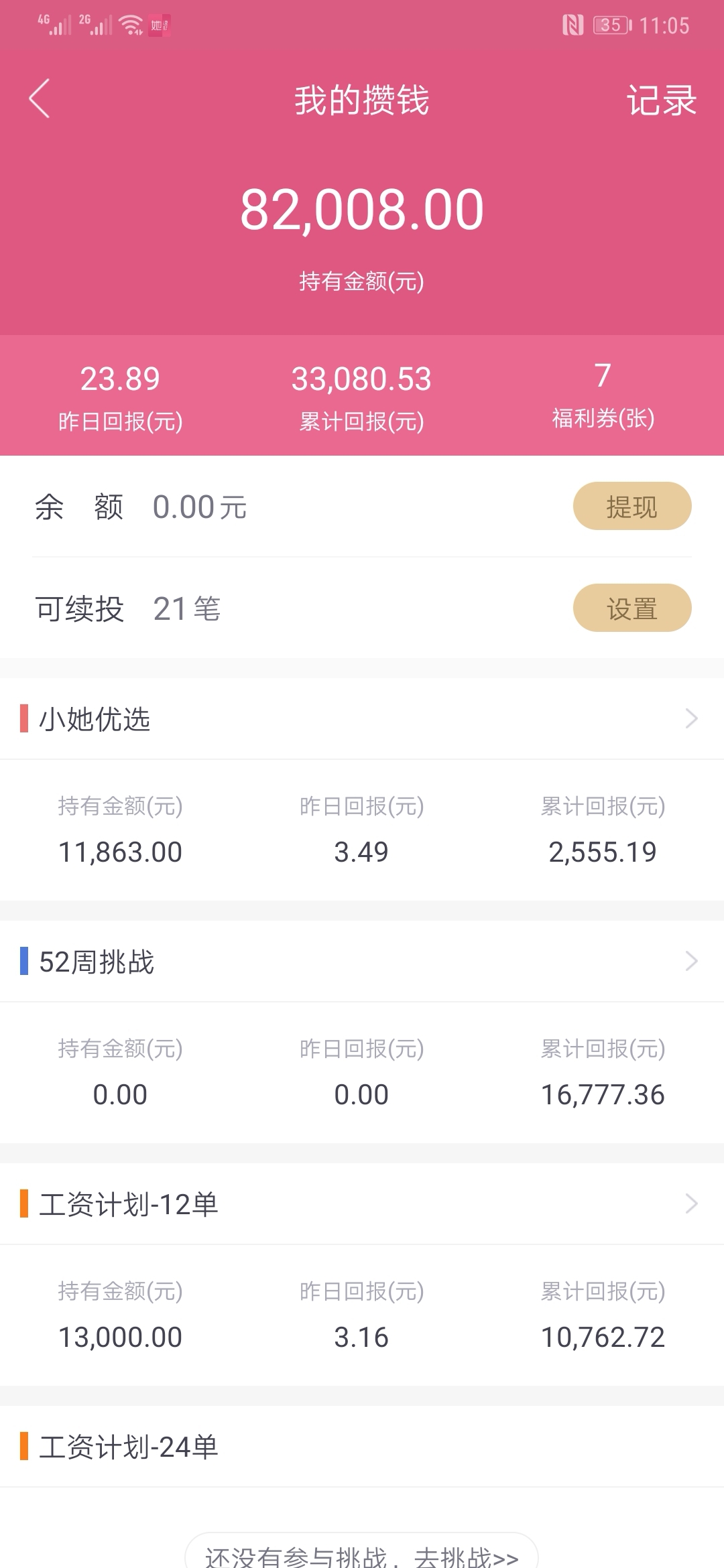This screenshot has height=1568, width=724.
Task: Go back using the top-left arrow
Action: coord(40,99)
